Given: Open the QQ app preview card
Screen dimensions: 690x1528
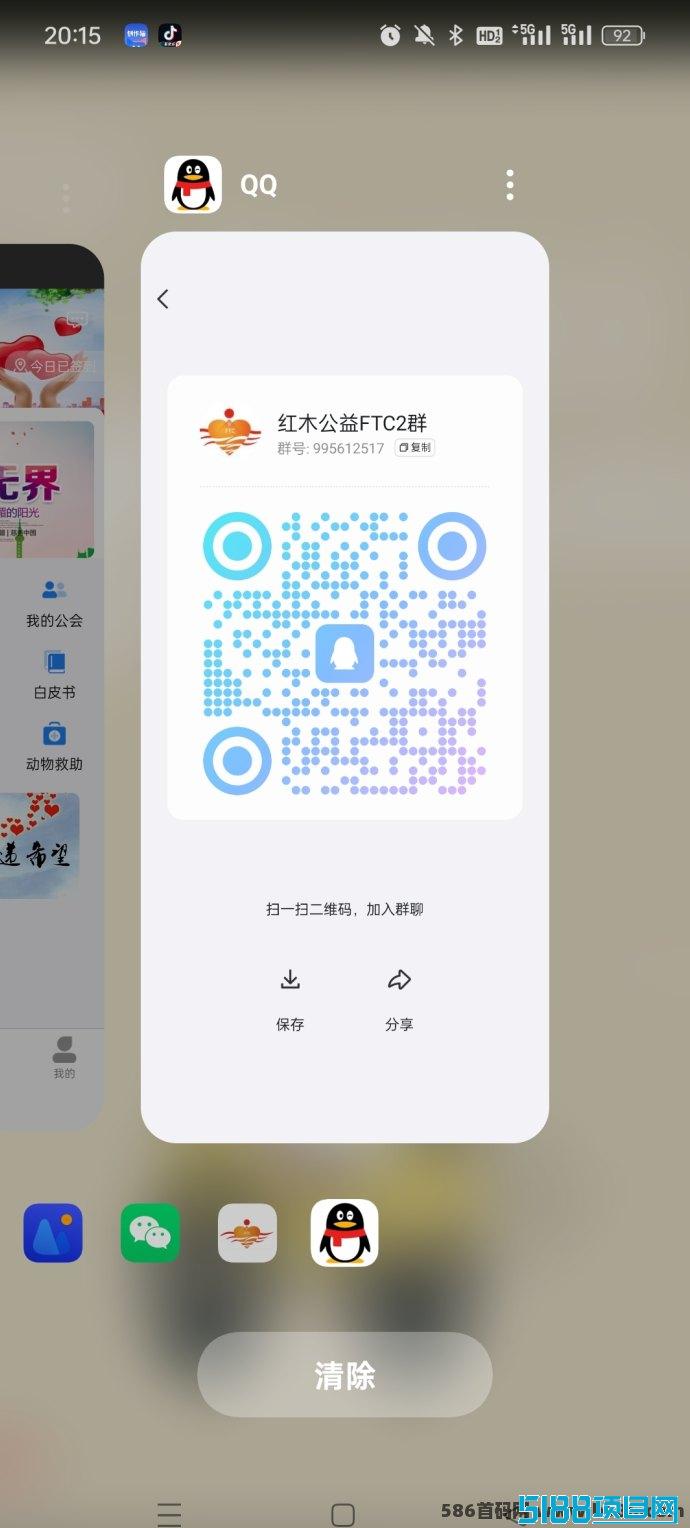Looking at the screenshot, I should click(x=345, y=687).
